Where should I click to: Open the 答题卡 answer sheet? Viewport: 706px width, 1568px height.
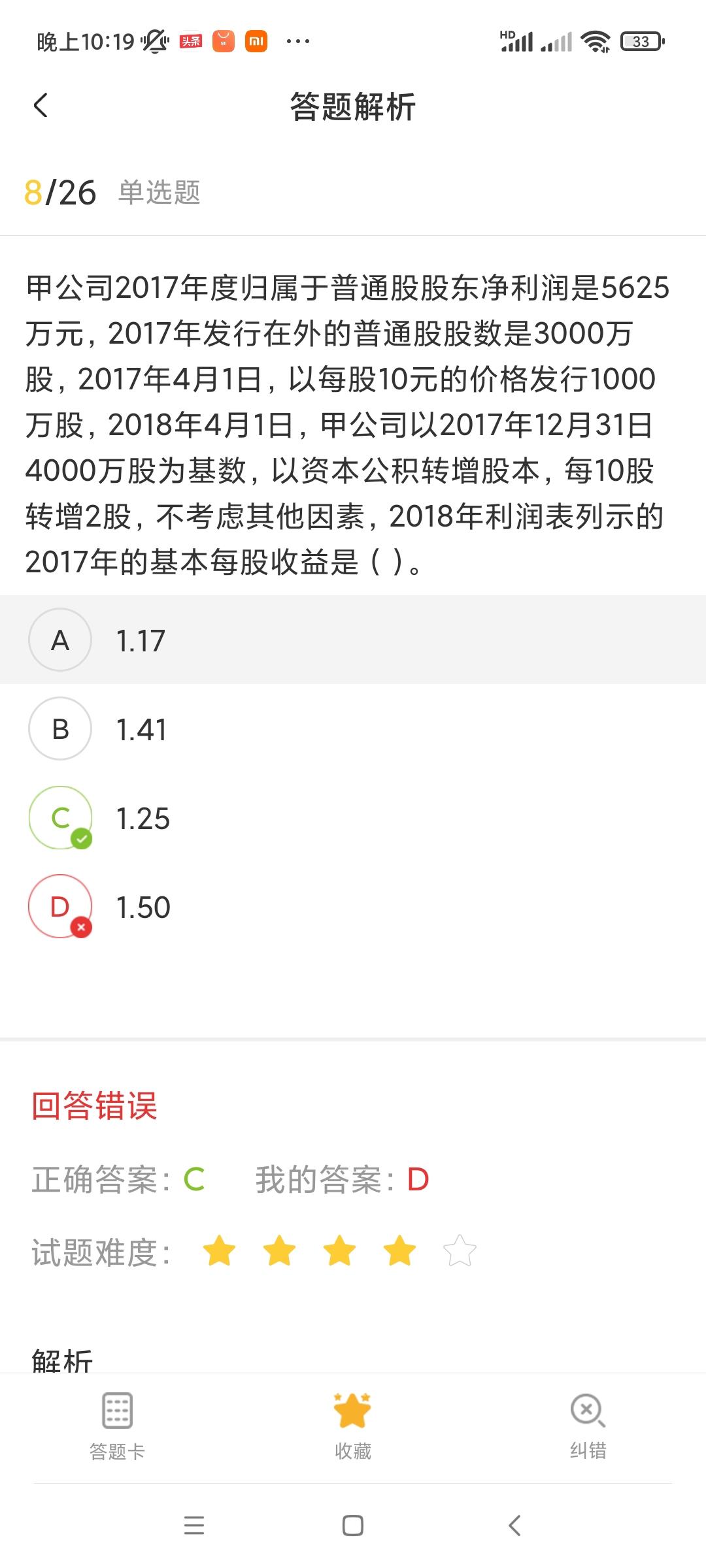click(118, 1424)
